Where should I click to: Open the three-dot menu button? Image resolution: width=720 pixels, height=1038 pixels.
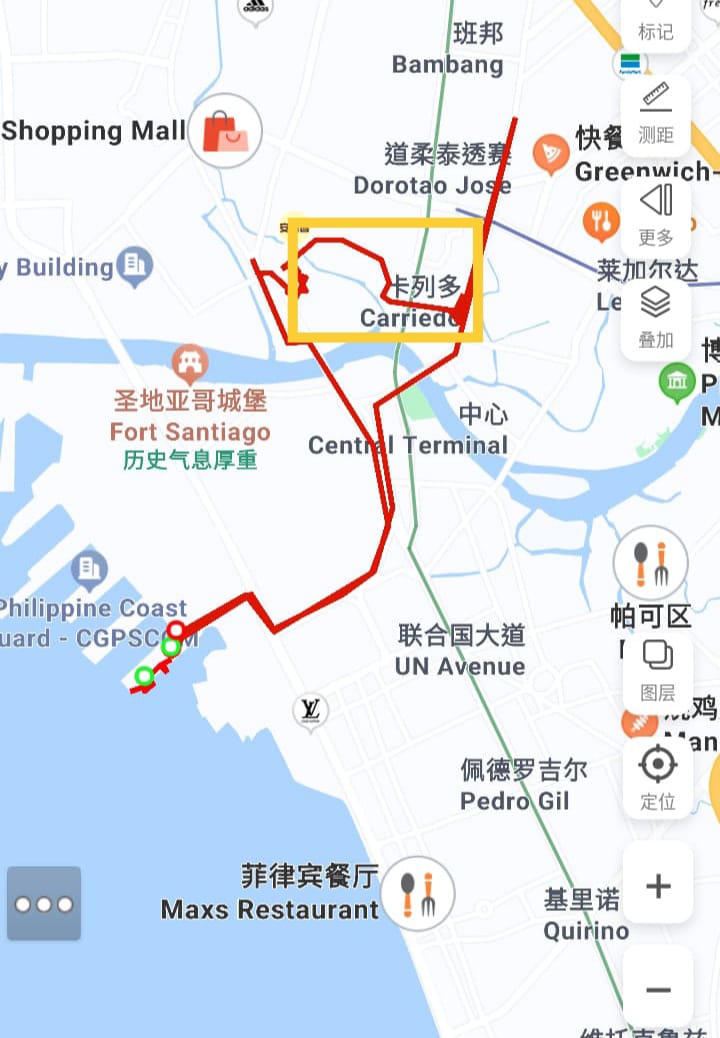[44, 904]
